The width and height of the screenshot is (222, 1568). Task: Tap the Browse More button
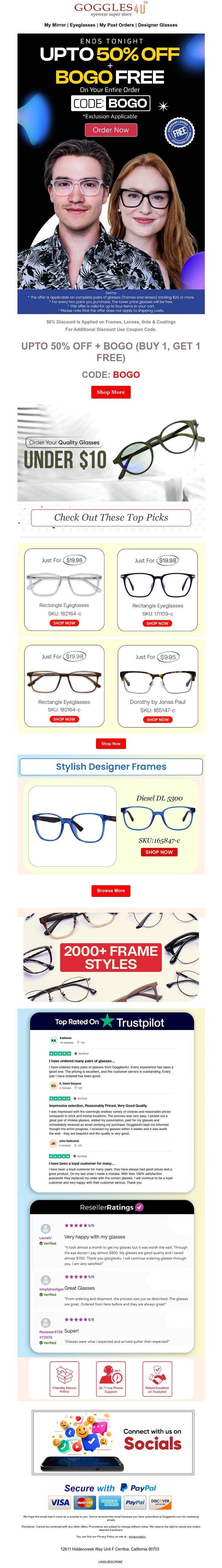click(110, 890)
